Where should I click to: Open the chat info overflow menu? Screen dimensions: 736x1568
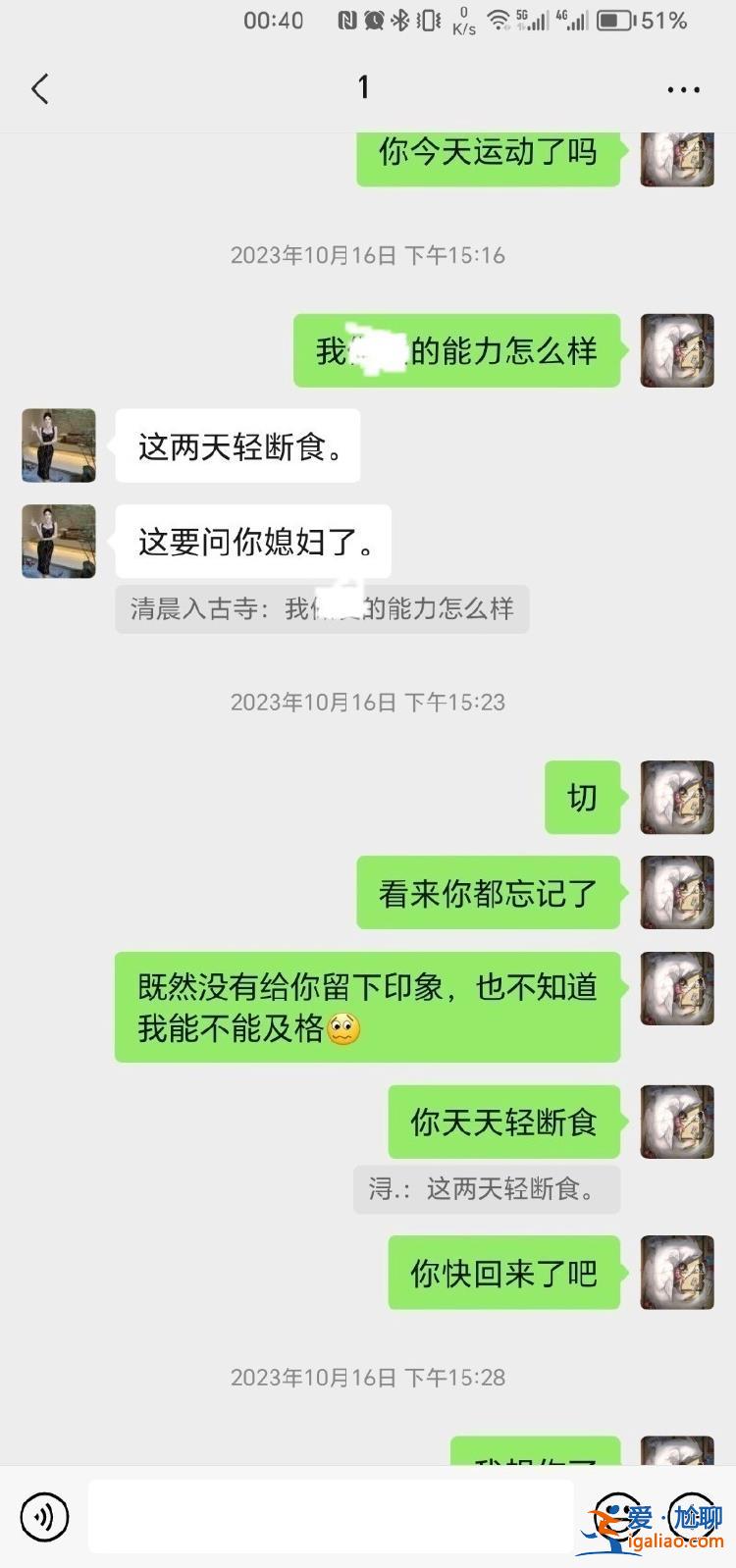pos(683,89)
